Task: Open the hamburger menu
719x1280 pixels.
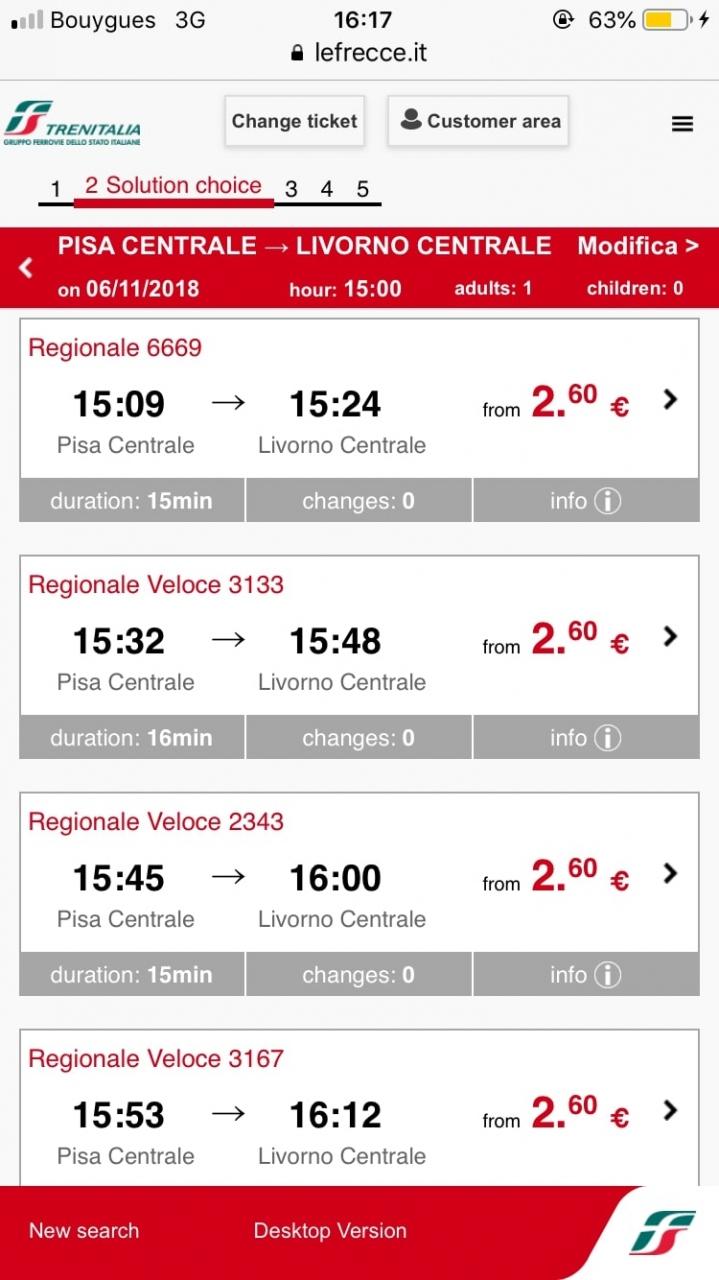Action: click(x=682, y=123)
